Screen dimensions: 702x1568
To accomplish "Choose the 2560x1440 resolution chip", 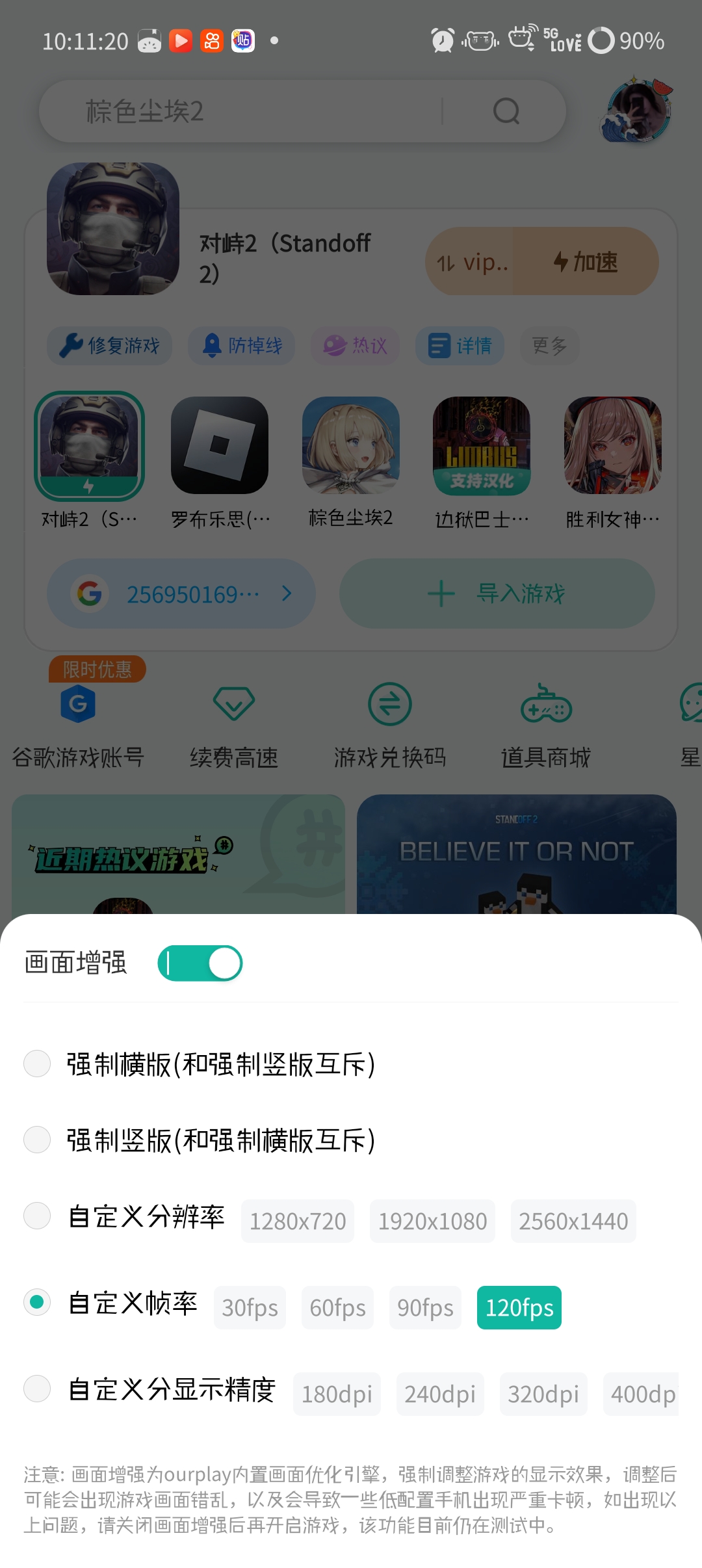I will 573,1221.
